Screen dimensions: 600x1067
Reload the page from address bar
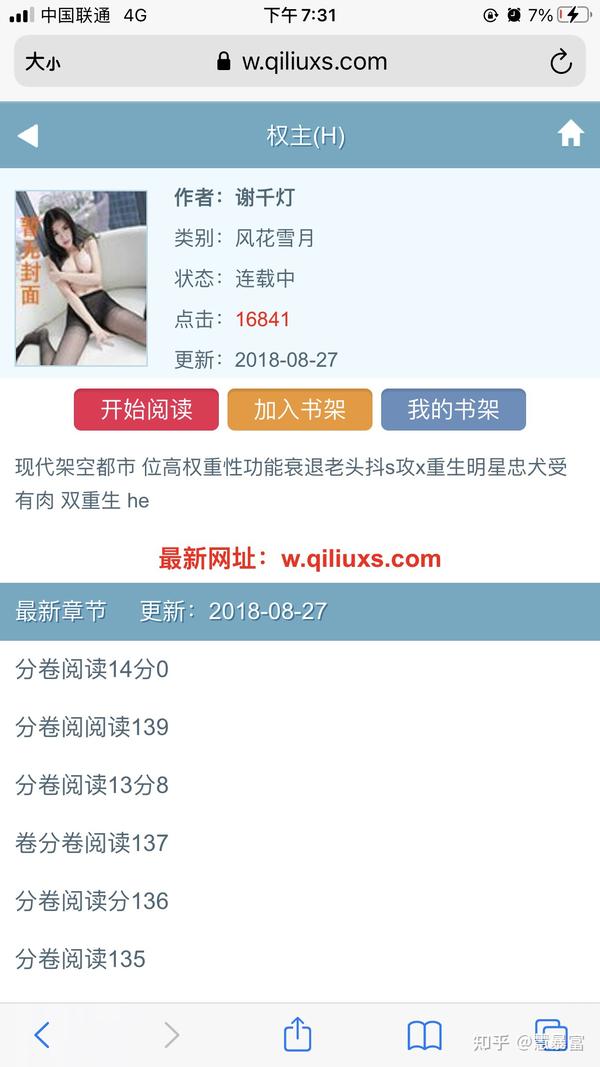click(561, 62)
